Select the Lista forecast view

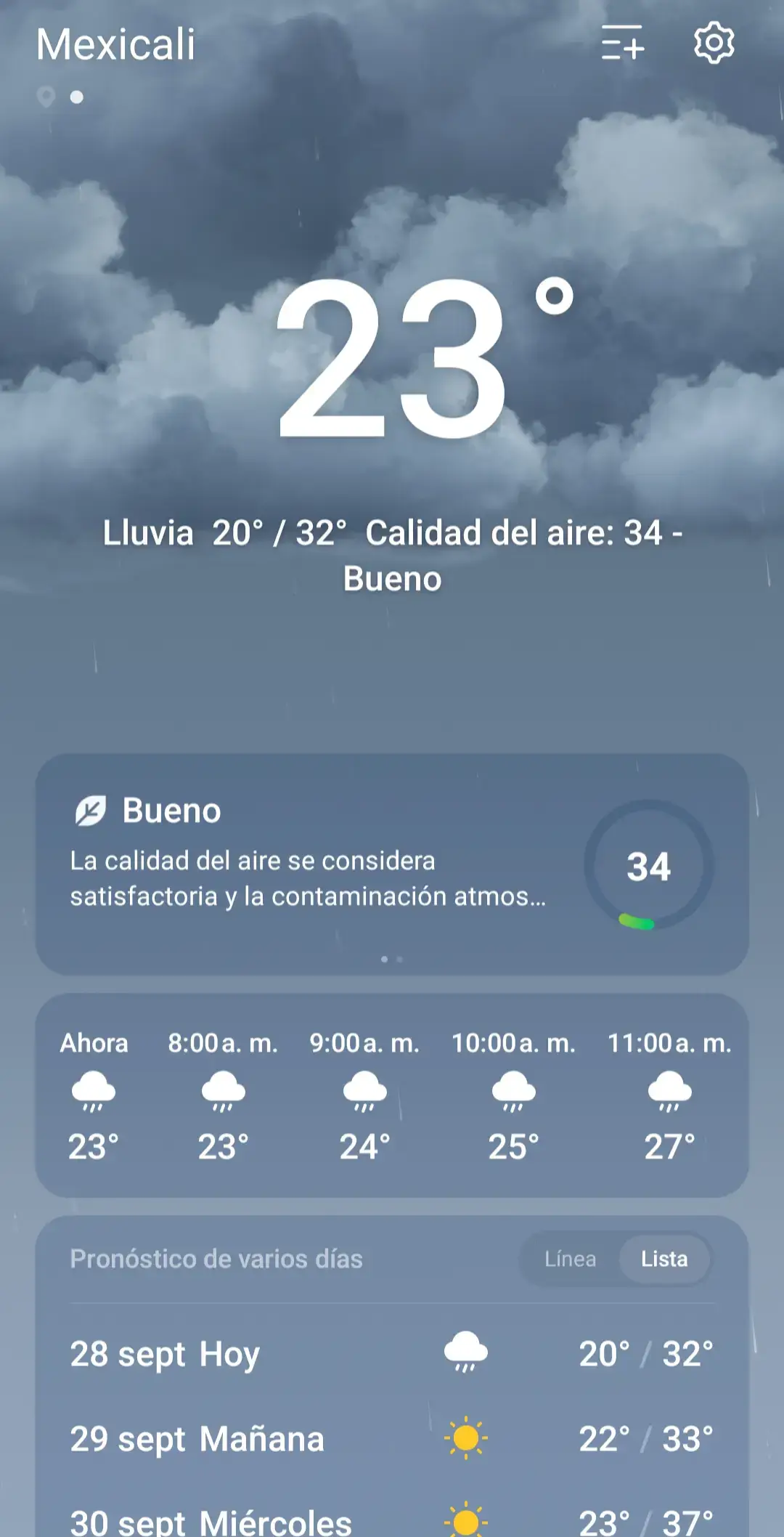pos(664,1259)
